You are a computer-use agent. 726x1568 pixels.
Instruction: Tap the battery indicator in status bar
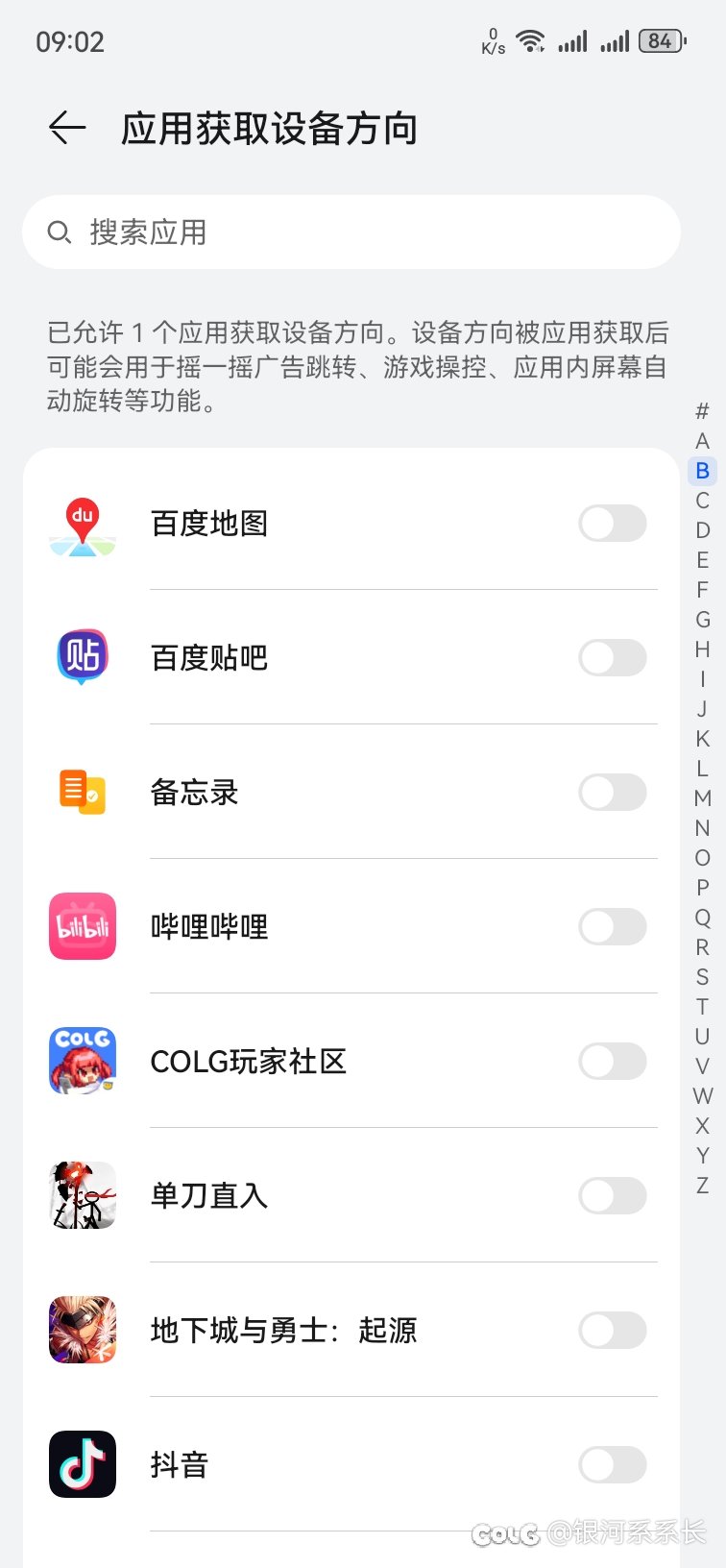coord(659,40)
